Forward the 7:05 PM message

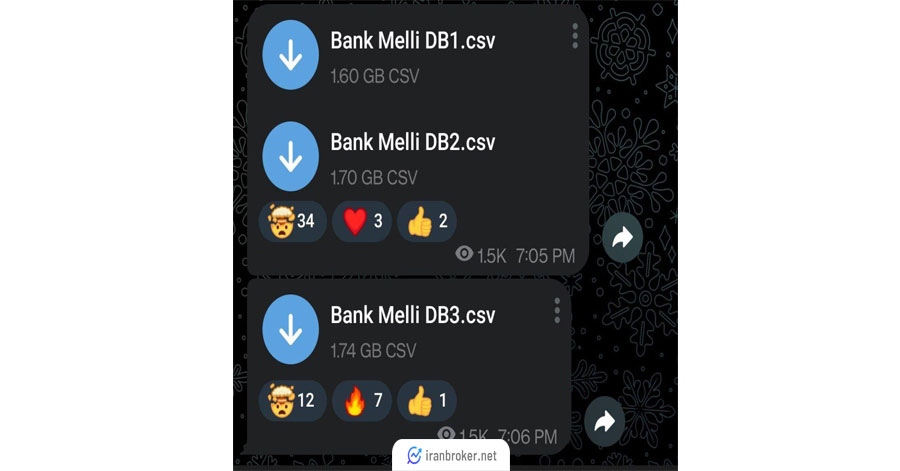point(622,238)
